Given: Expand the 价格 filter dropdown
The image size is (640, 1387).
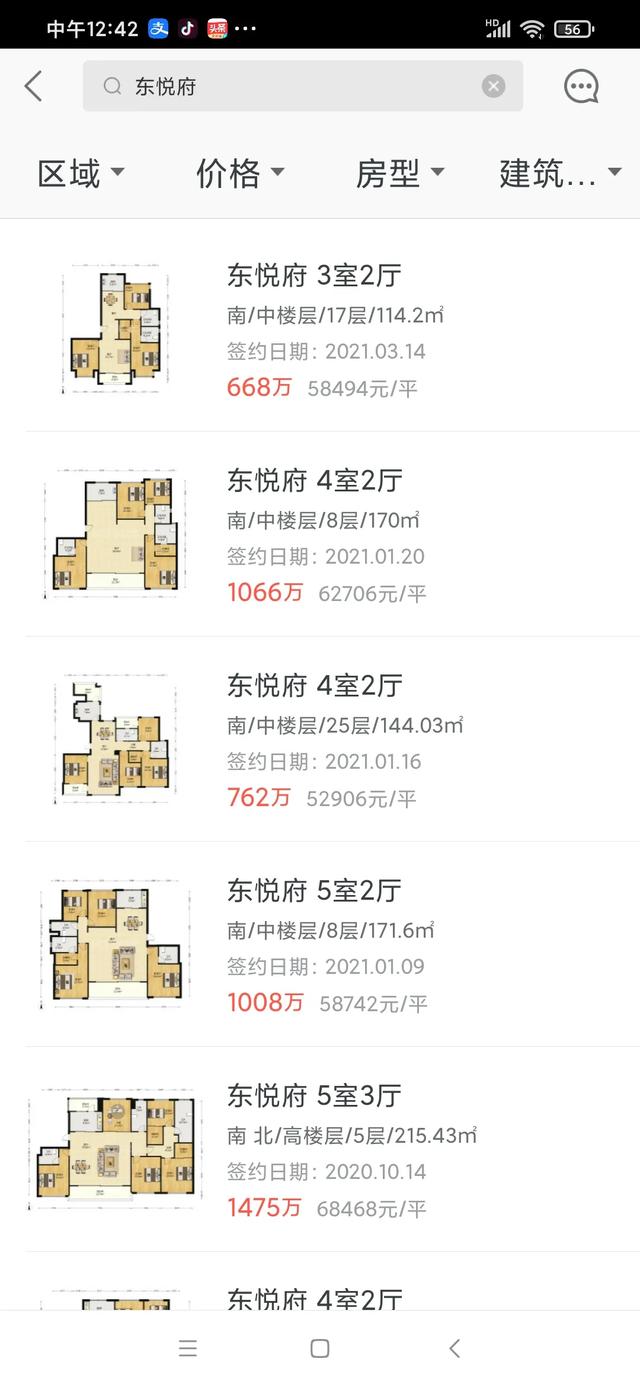Looking at the screenshot, I should tap(240, 174).
